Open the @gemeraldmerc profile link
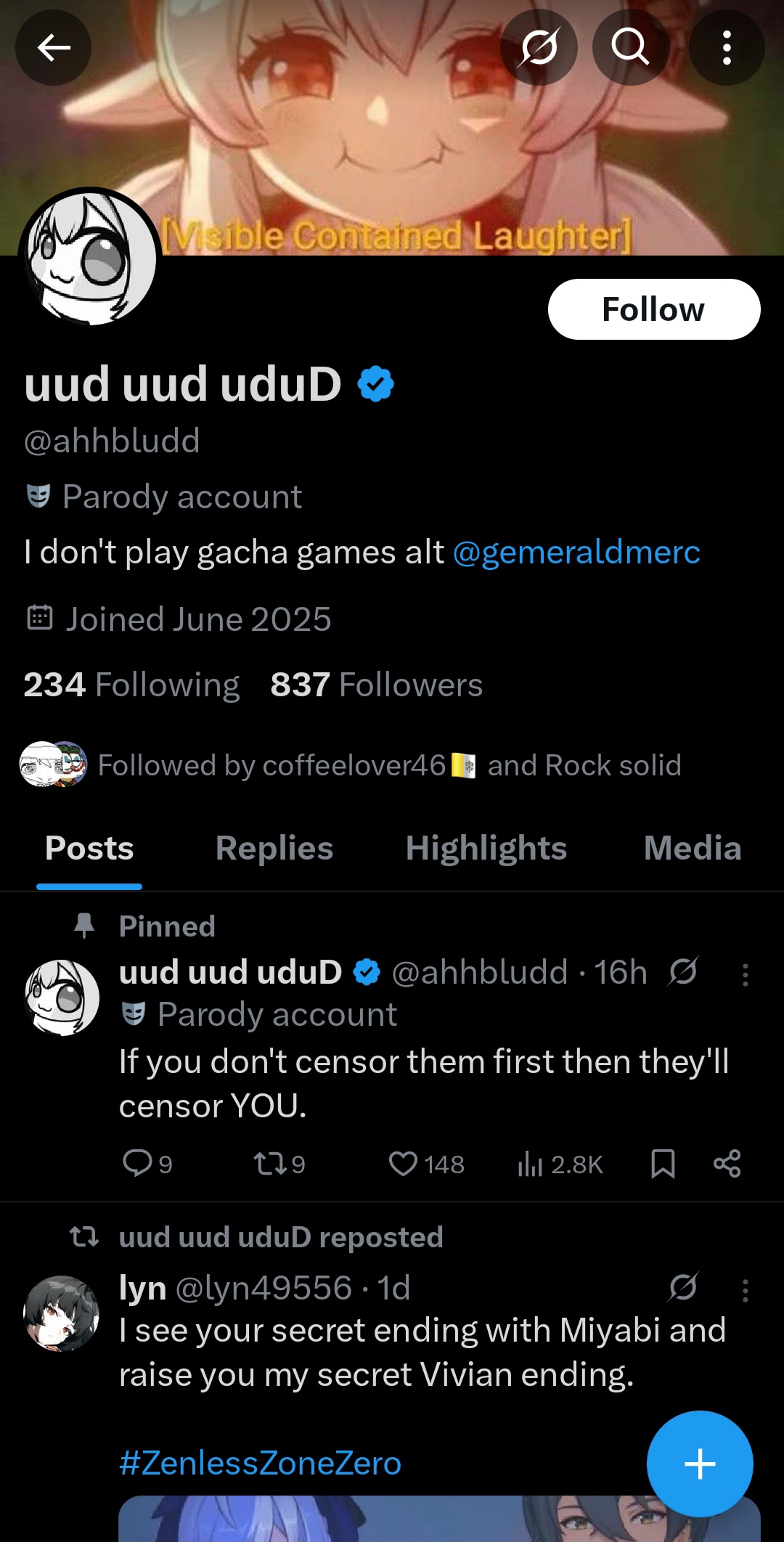The height and width of the screenshot is (1542, 784). click(576, 552)
